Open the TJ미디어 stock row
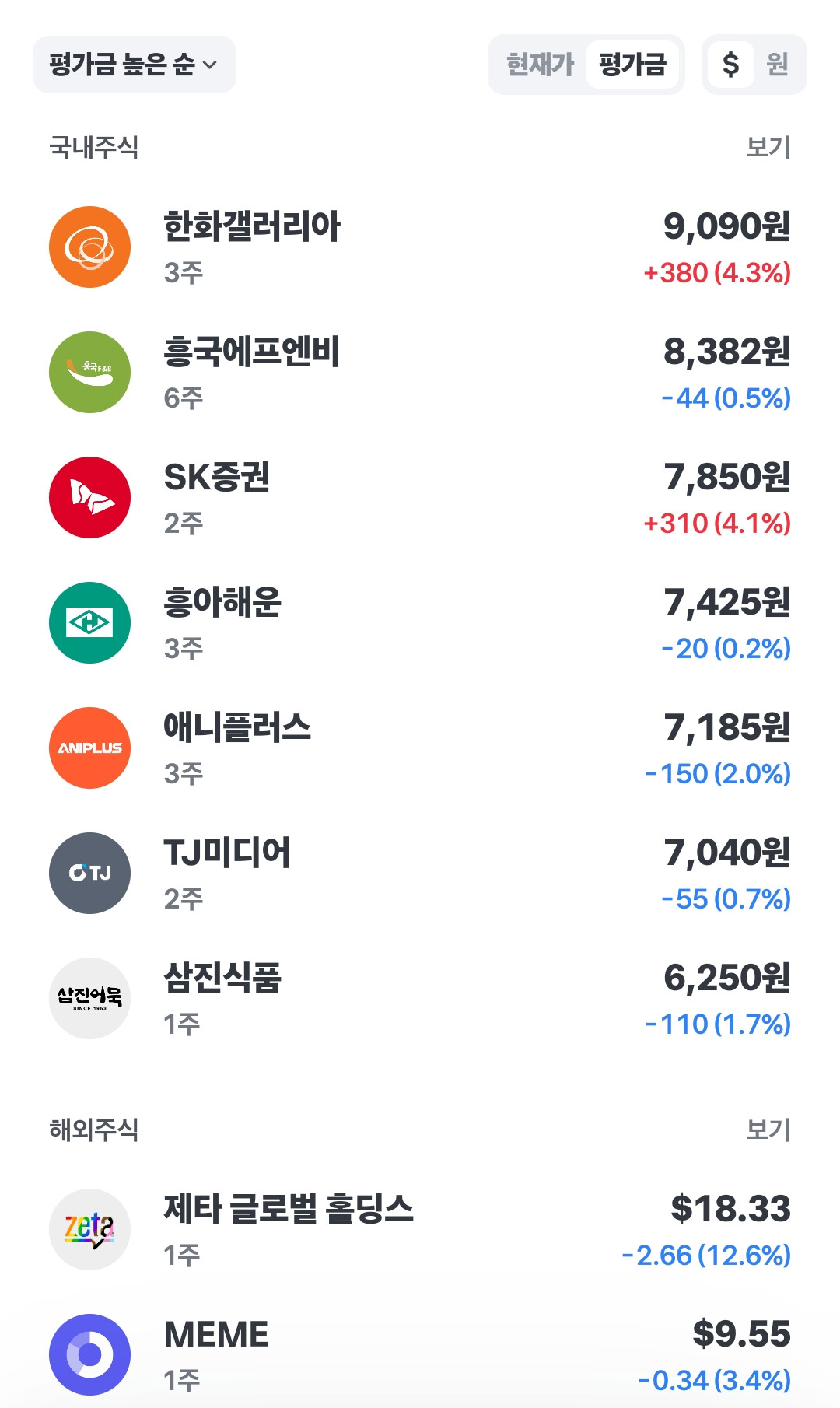840x1408 pixels. 420,874
